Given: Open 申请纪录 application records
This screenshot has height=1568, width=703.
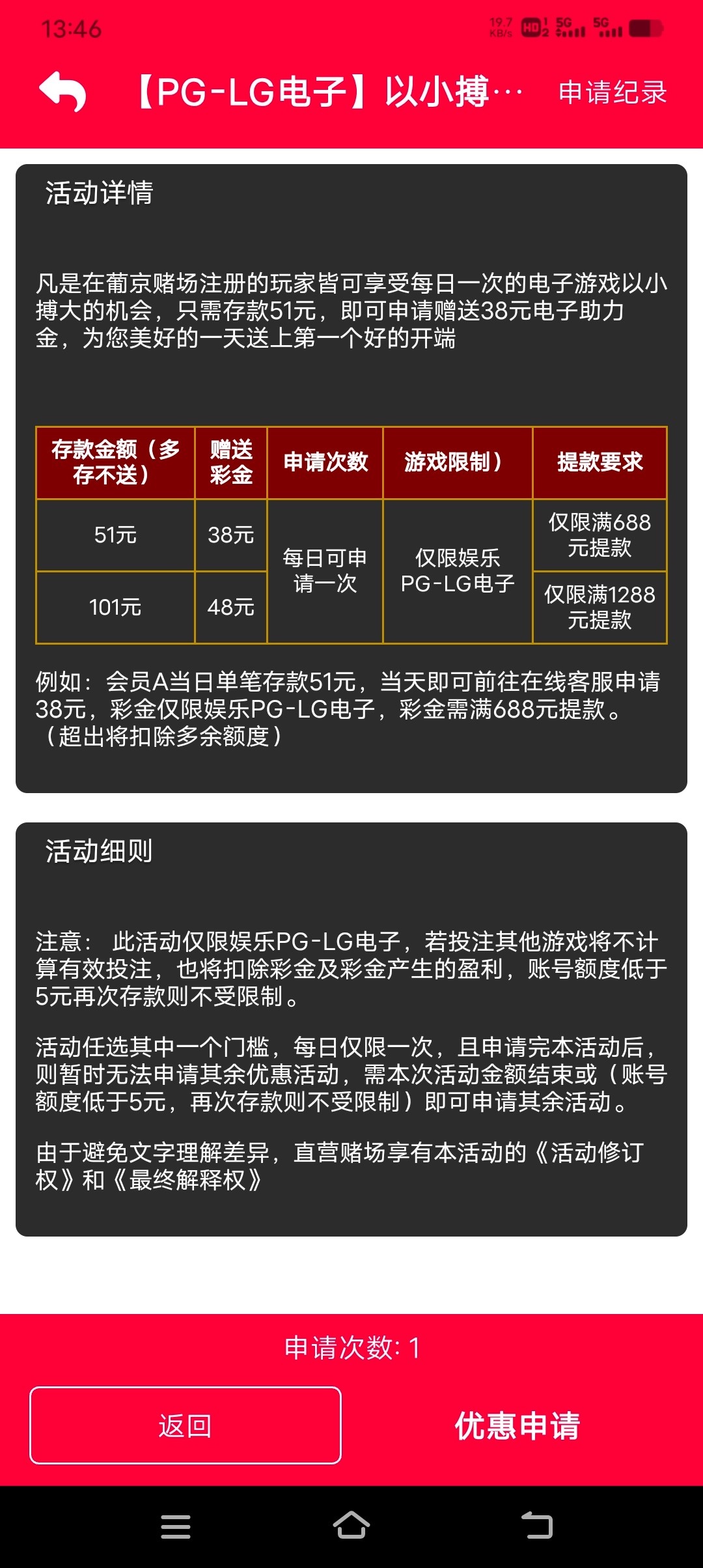Looking at the screenshot, I should coord(612,92).
